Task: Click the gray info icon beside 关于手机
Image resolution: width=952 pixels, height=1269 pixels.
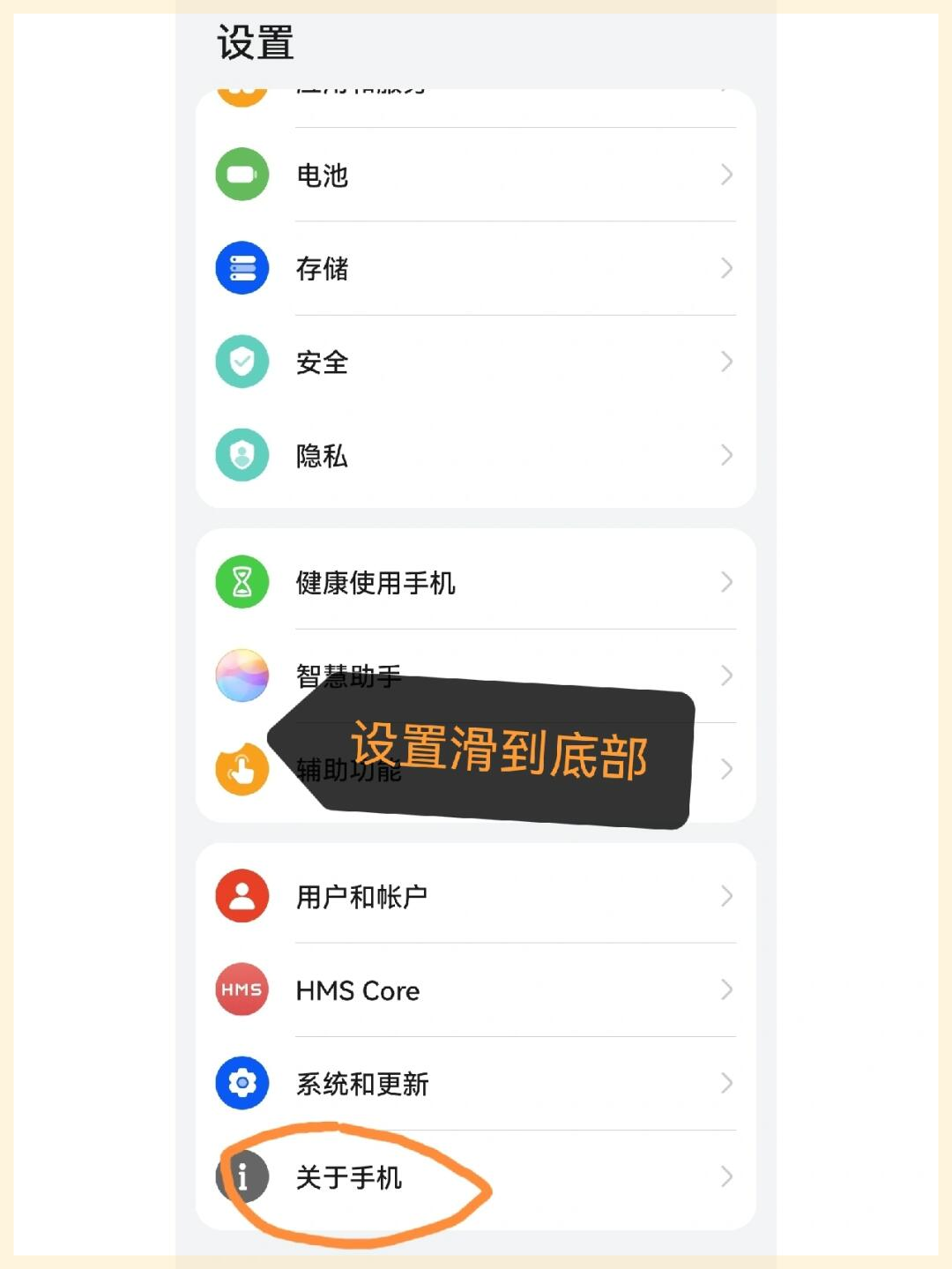Action: click(x=241, y=1176)
